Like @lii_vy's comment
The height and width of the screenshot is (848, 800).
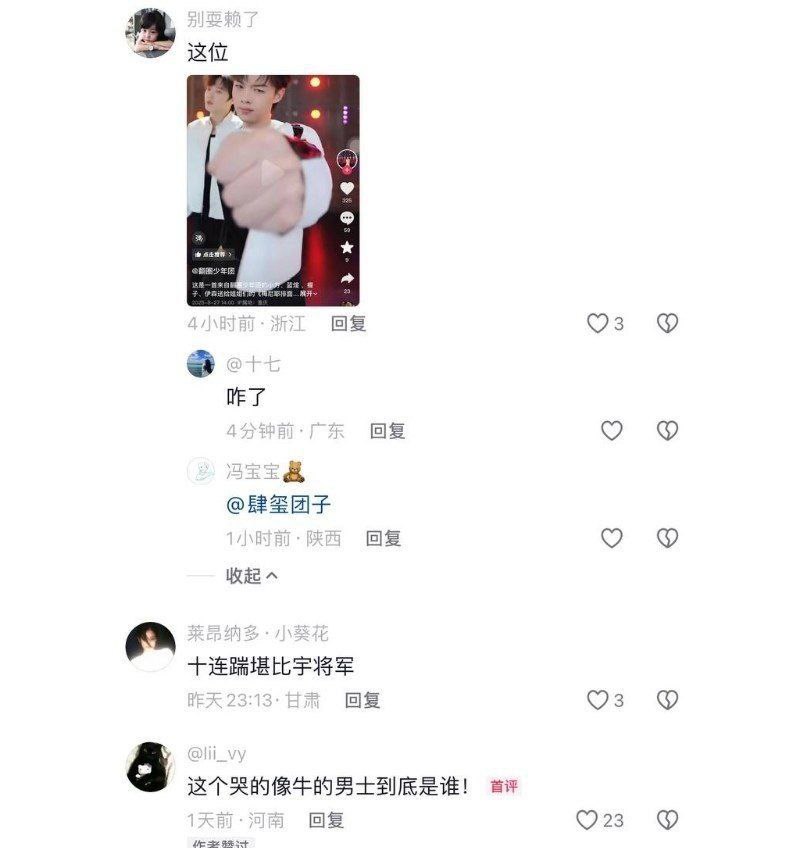pyautogui.click(x=588, y=820)
